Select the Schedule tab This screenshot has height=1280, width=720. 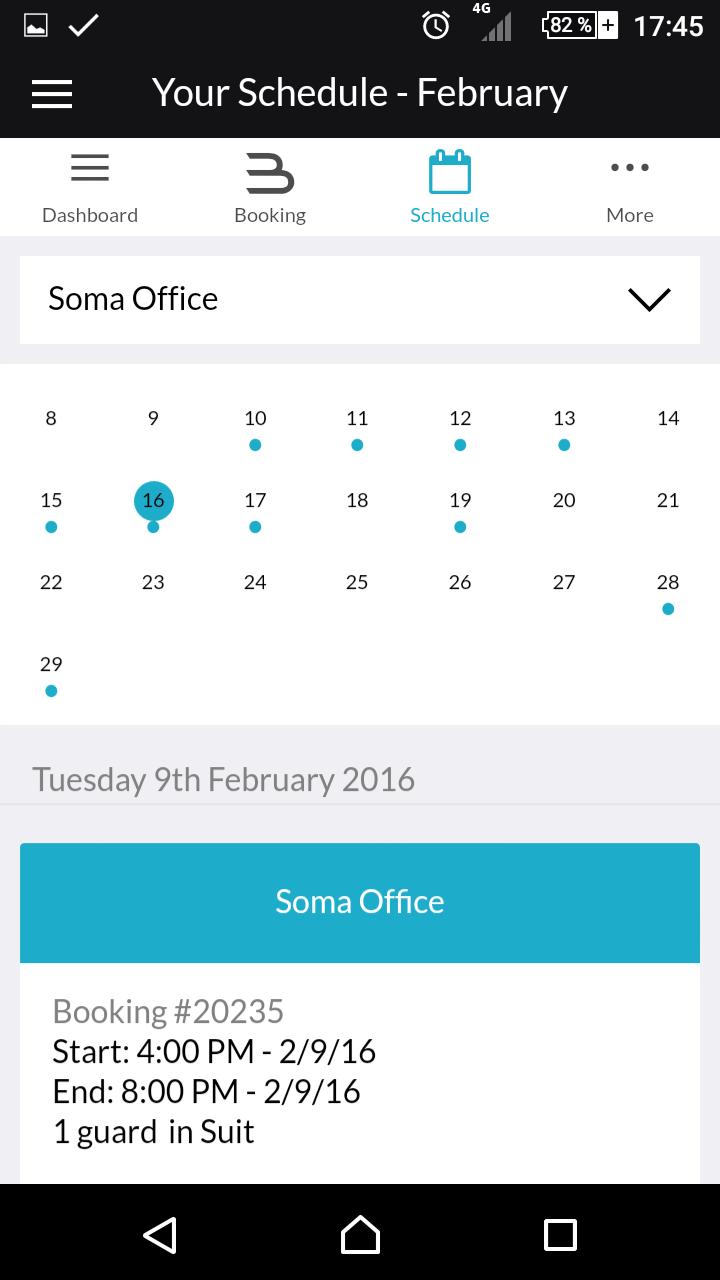tap(450, 188)
